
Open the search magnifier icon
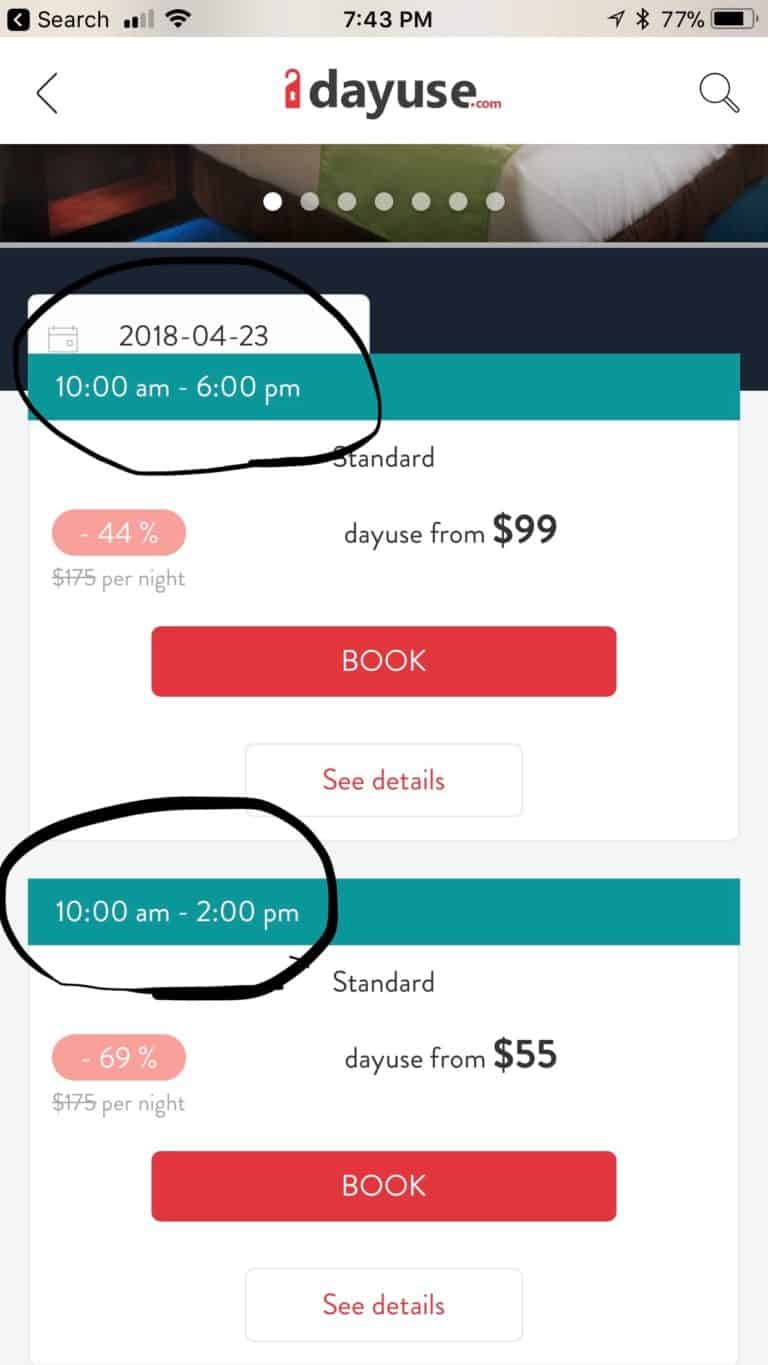[718, 93]
